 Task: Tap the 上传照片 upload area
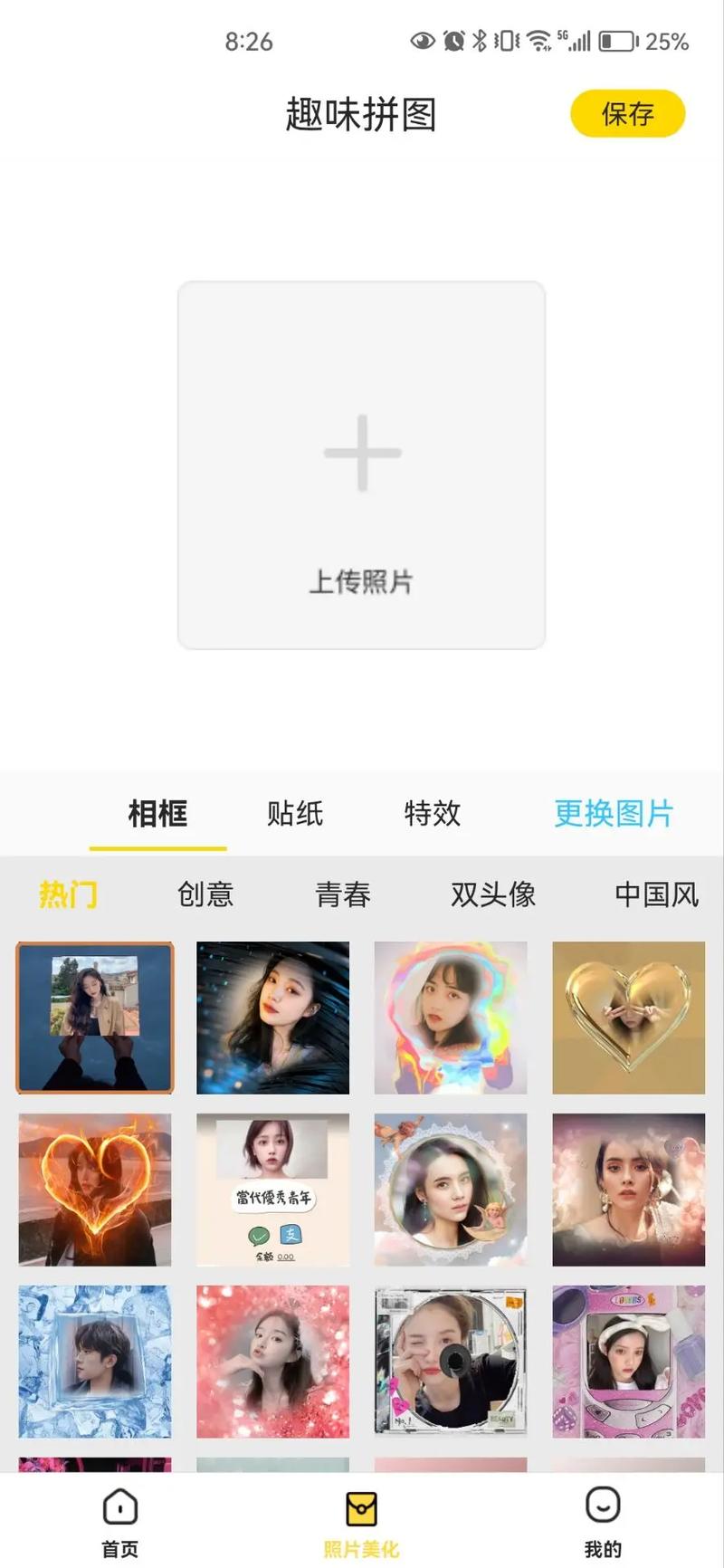[x=362, y=584]
